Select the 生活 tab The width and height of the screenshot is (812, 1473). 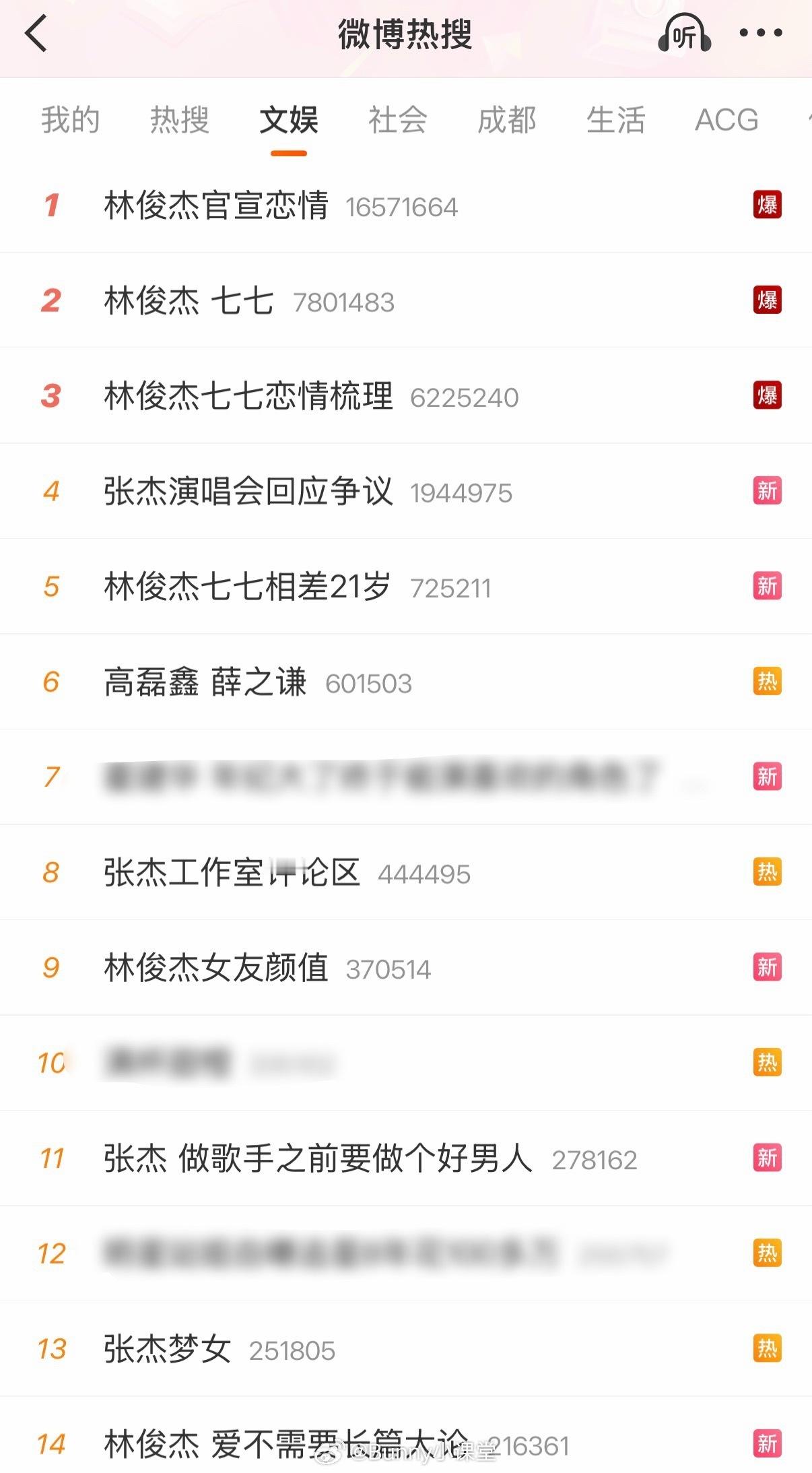click(x=617, y=121)
